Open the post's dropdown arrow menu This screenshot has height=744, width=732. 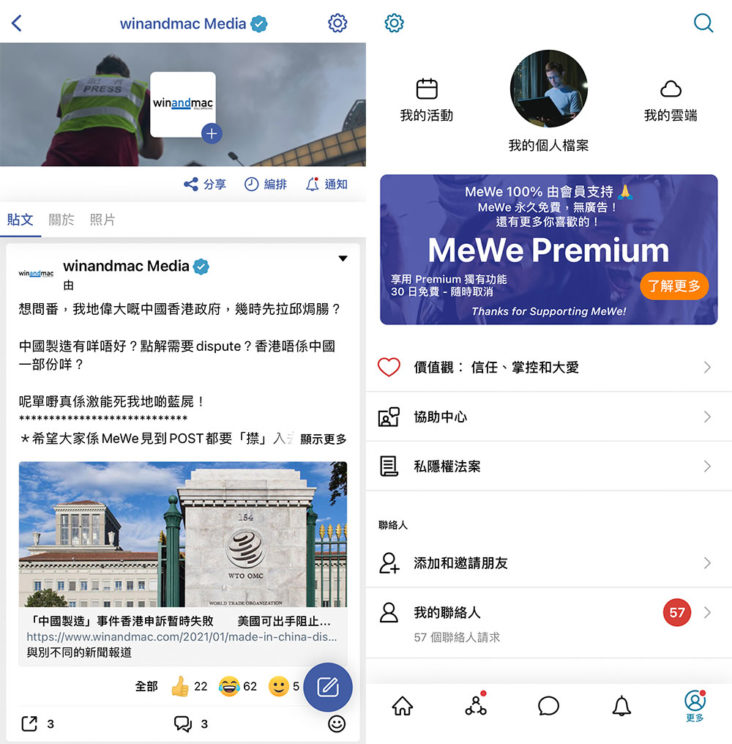[x=343, y=259]
